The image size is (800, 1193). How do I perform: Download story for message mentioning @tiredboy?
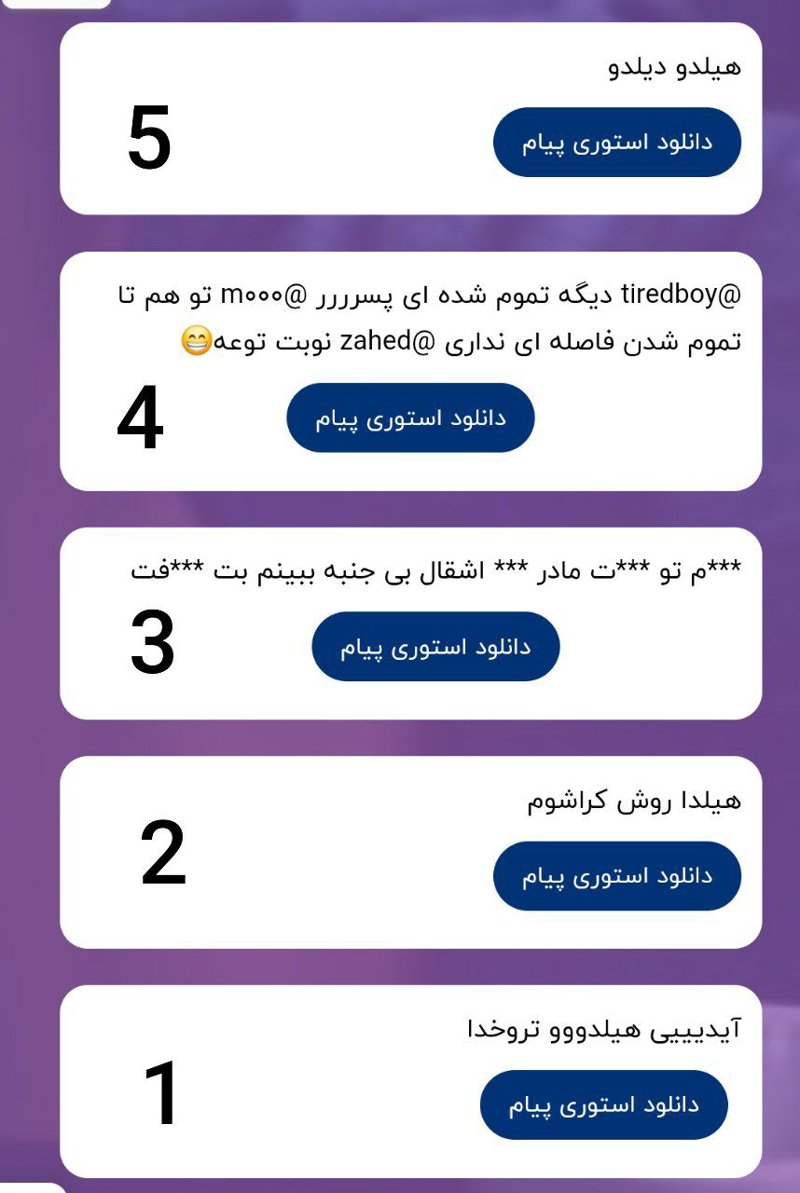[x=410, y=418]
